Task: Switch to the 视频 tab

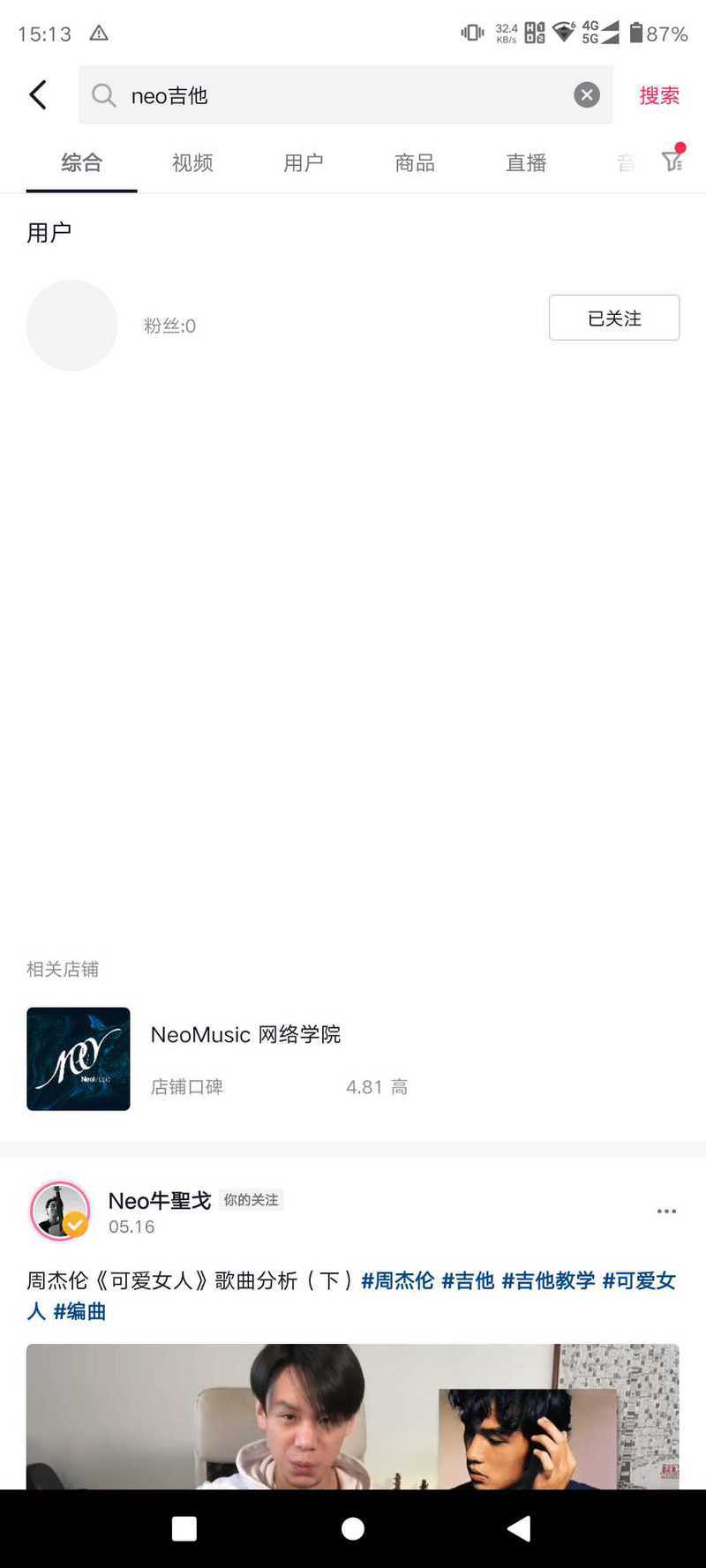Action: point(192,162)
